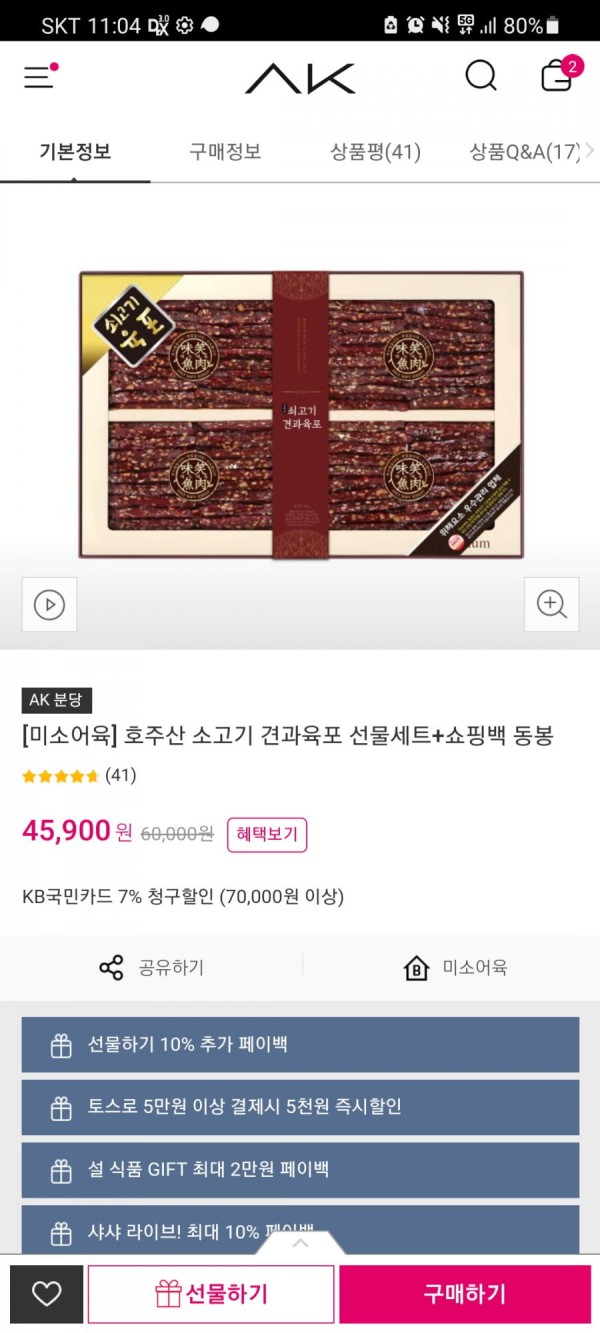Screen dimensions: 600x1333
Task: Add this product to wishlist with heart
Action: (47, 1294)
